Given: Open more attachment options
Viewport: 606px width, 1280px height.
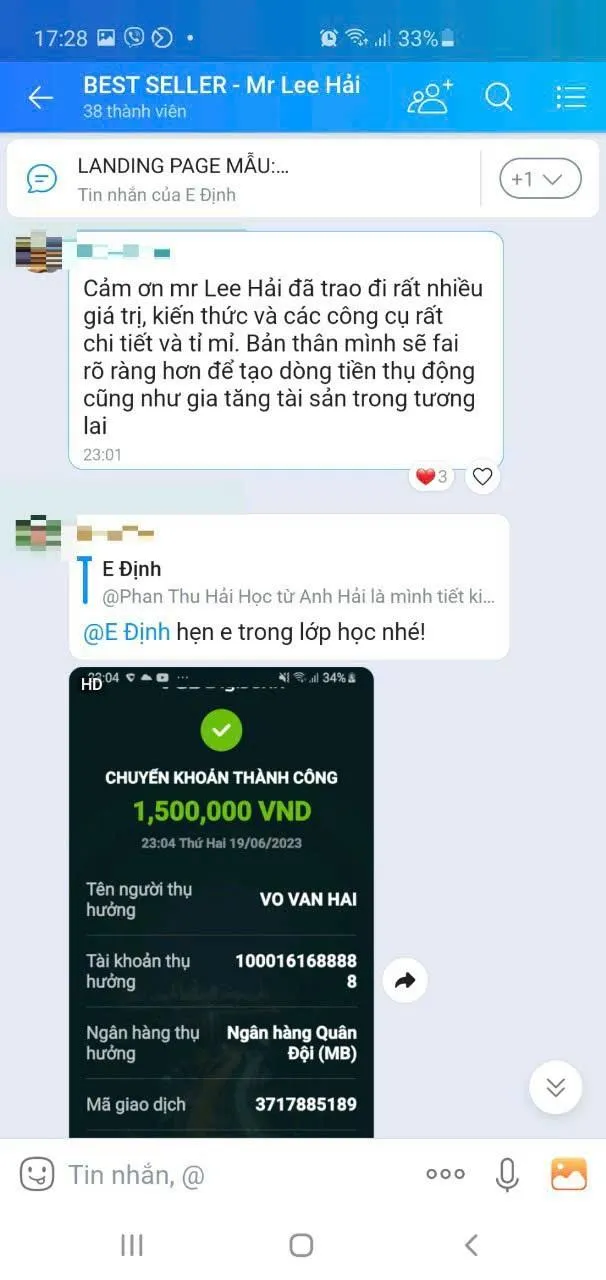Looking at the screenshot, I should 445,1174.
